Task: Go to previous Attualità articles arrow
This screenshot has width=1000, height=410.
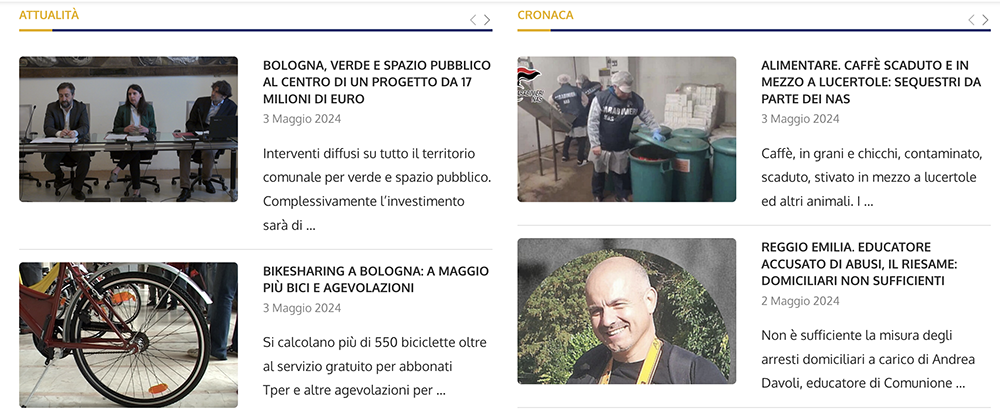Action: 474,20
